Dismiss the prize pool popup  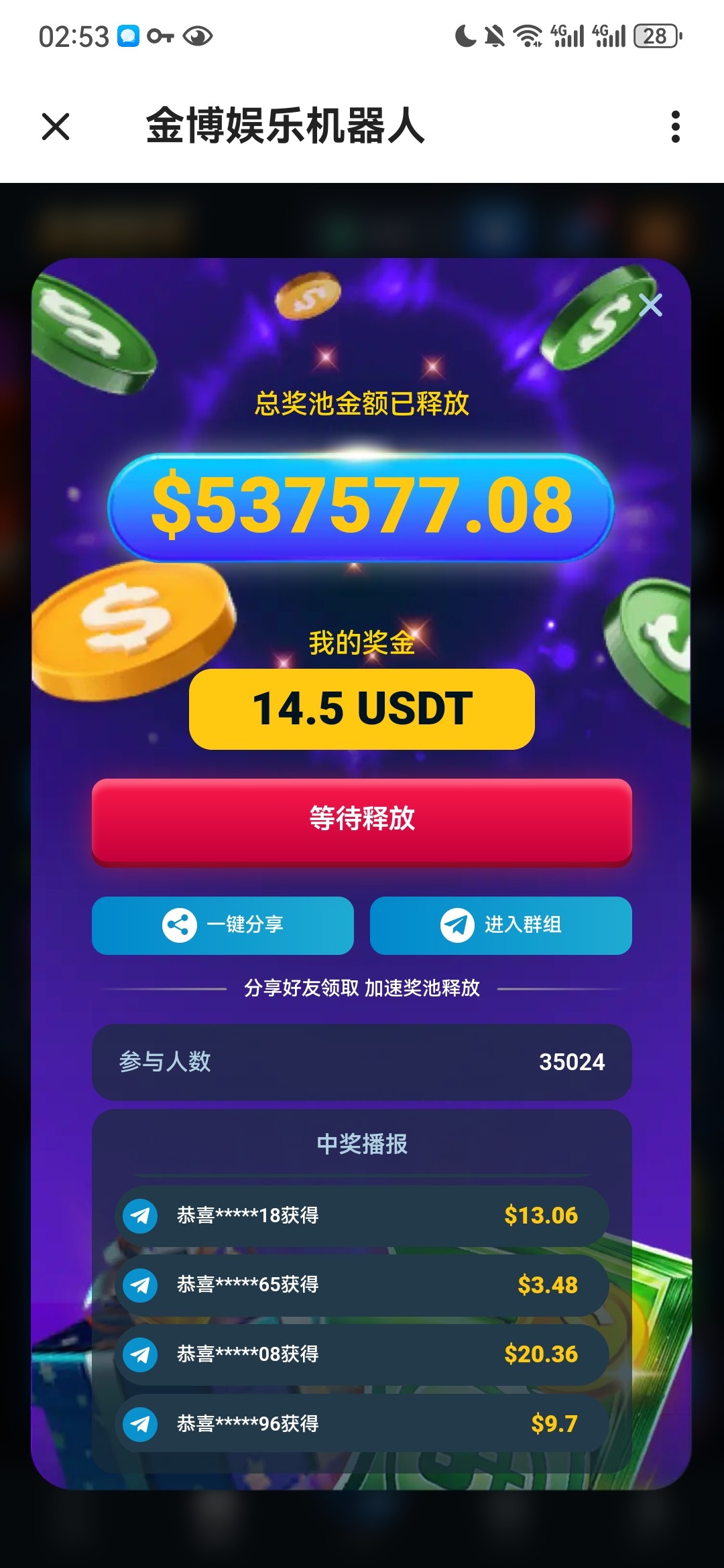[x=650, y=305]
